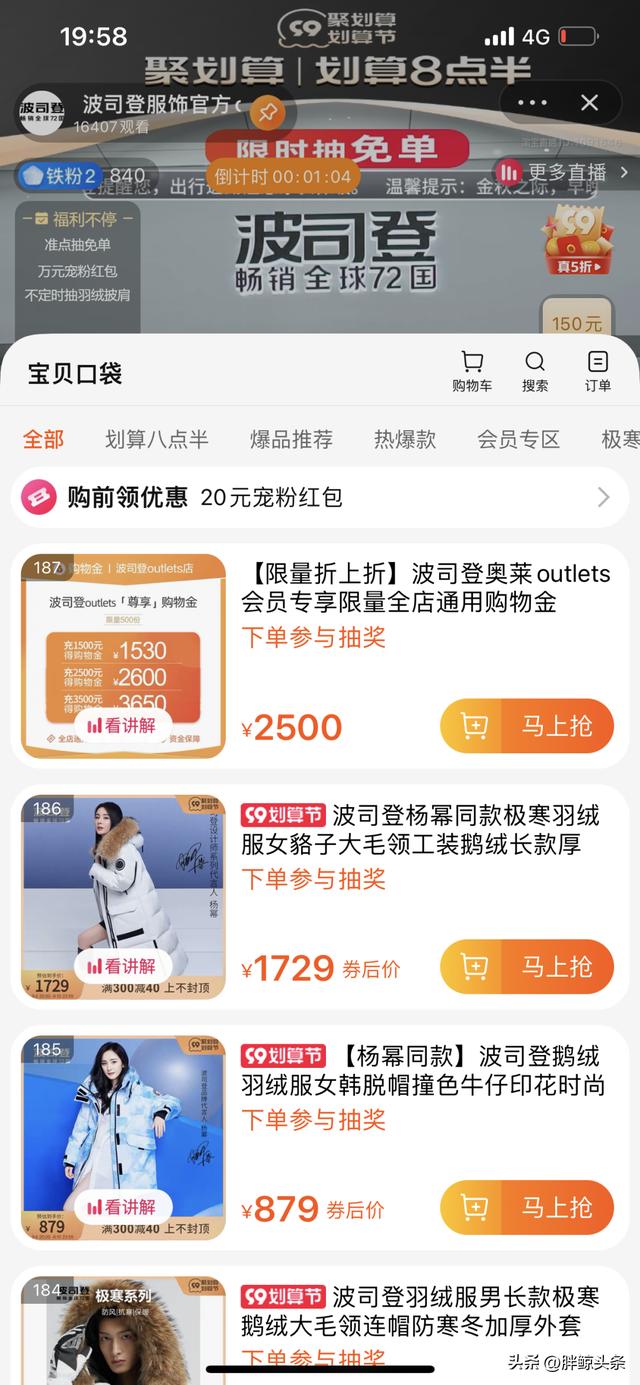Close the live stream with the X
Screen dimensions: 640x1385
pyautogui.click(x=590, y=102)
